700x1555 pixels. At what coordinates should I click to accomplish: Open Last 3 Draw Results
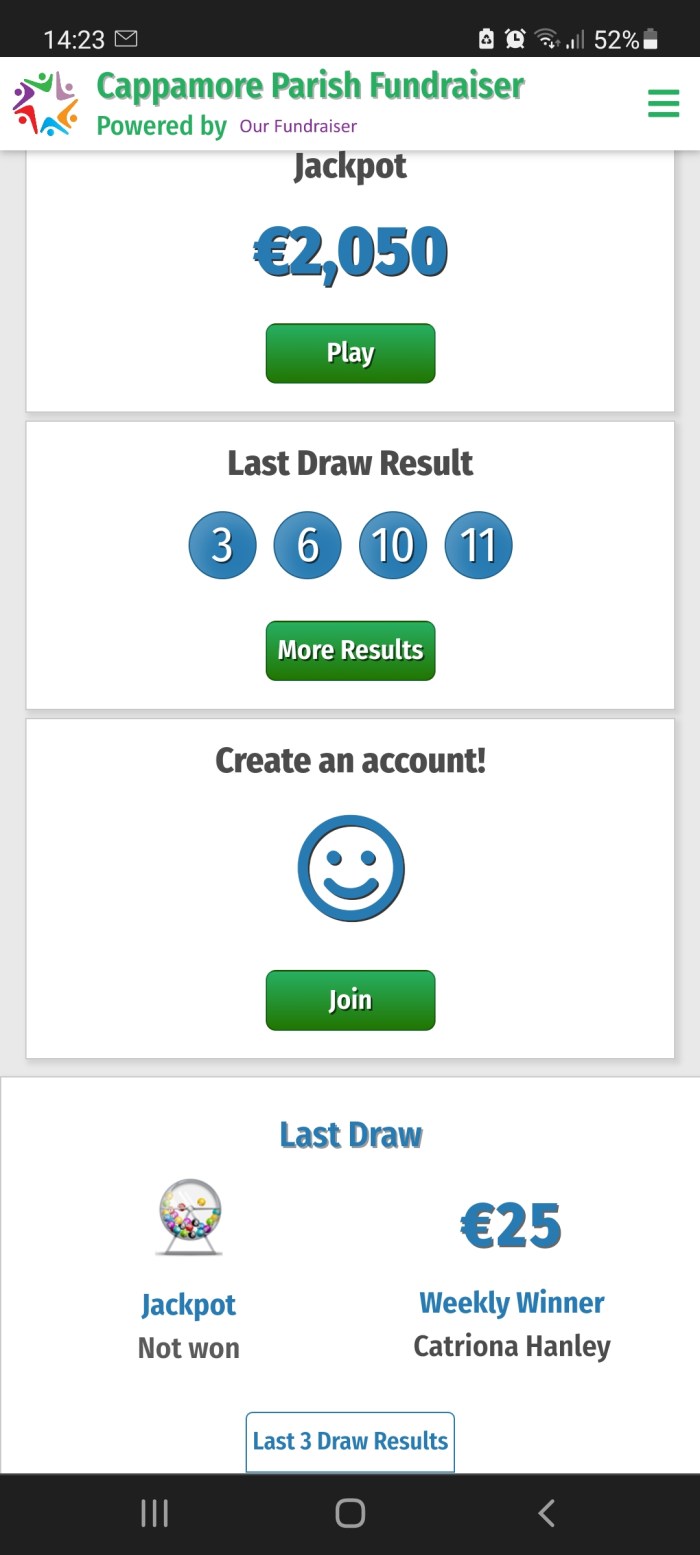click(x=350, y=1441)
